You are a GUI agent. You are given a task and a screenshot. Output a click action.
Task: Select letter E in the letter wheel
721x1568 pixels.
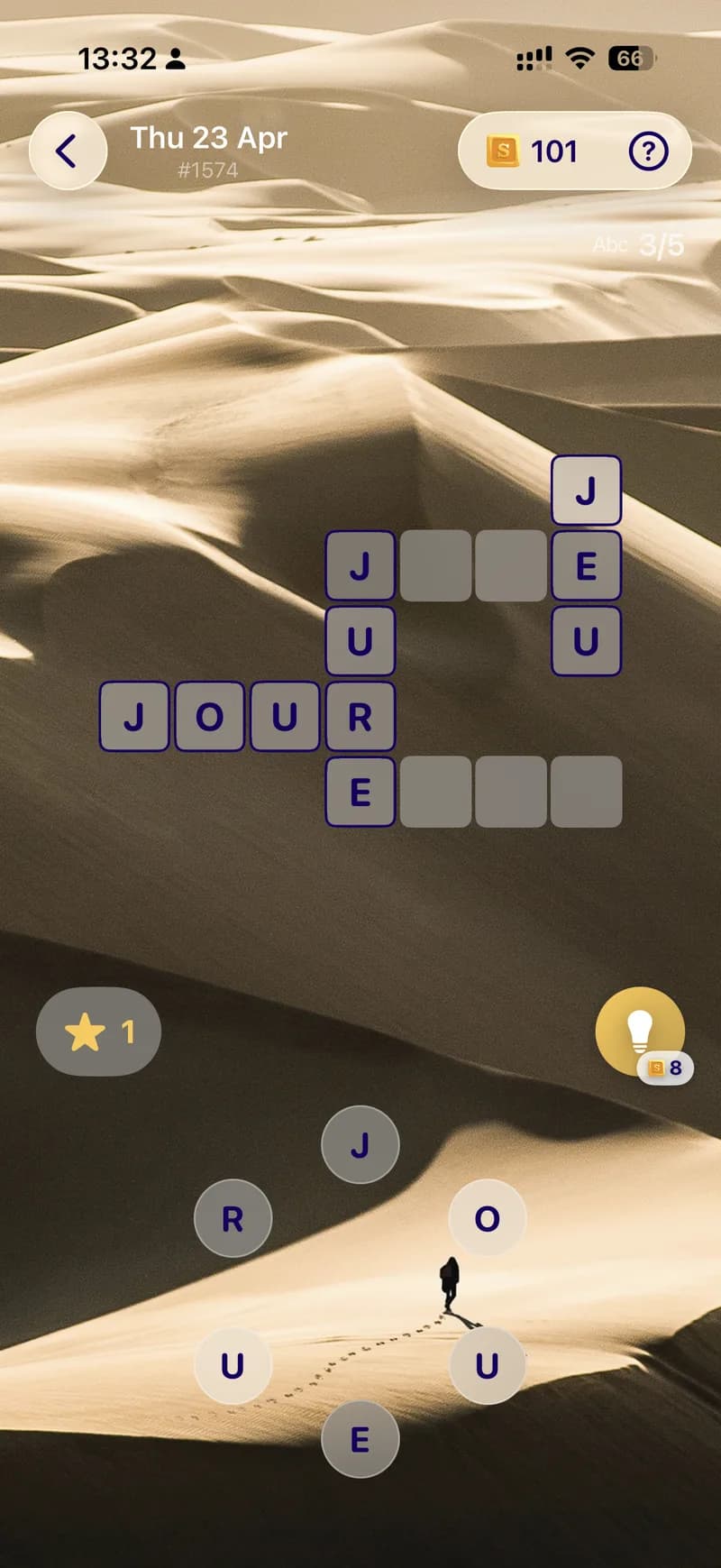pos(360,1439)
